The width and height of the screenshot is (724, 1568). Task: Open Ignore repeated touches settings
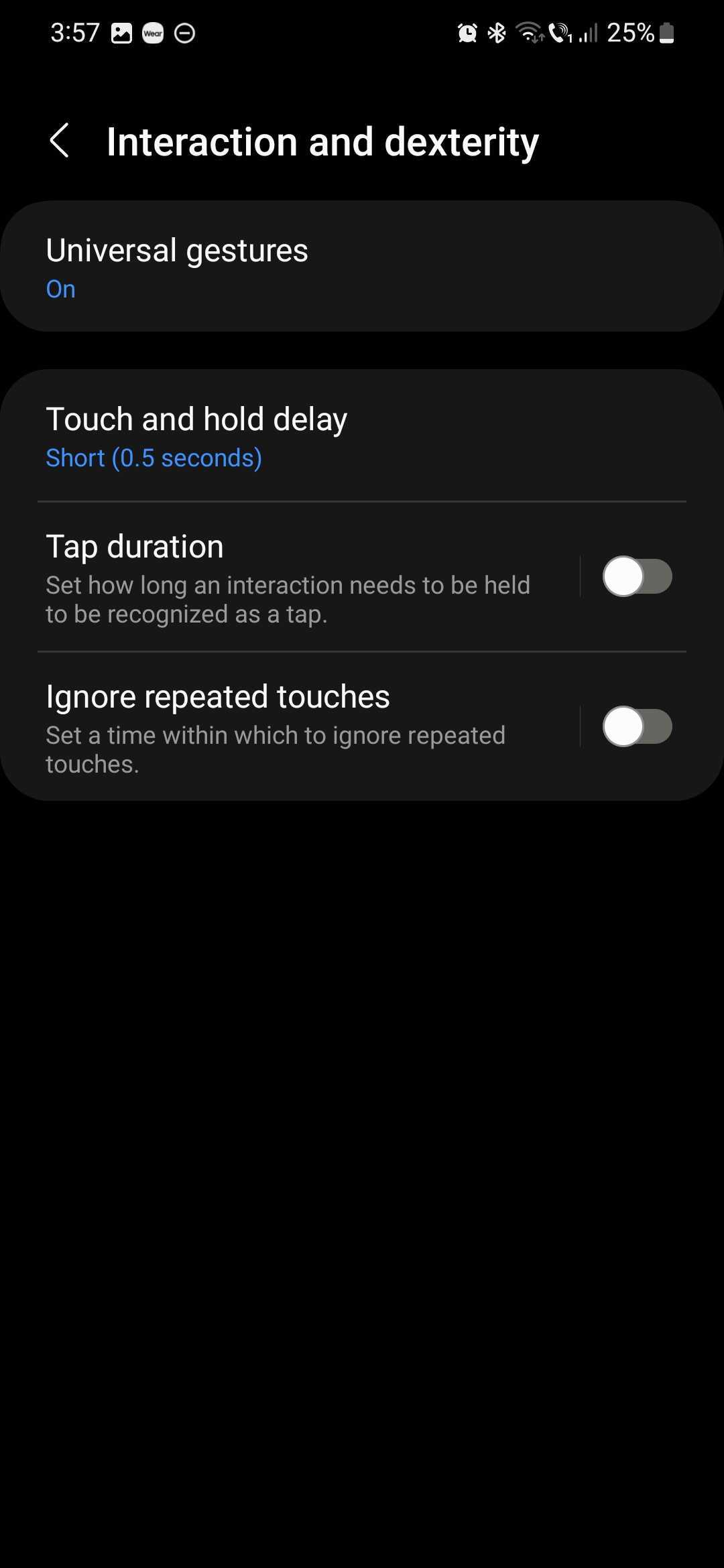pos(288,727)
